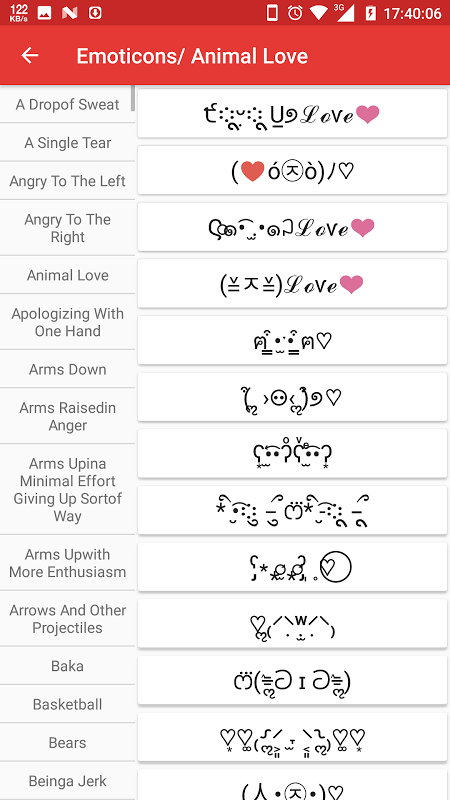Tap the (≚ㅈ≚) Love emoticon card

point(292,283)
